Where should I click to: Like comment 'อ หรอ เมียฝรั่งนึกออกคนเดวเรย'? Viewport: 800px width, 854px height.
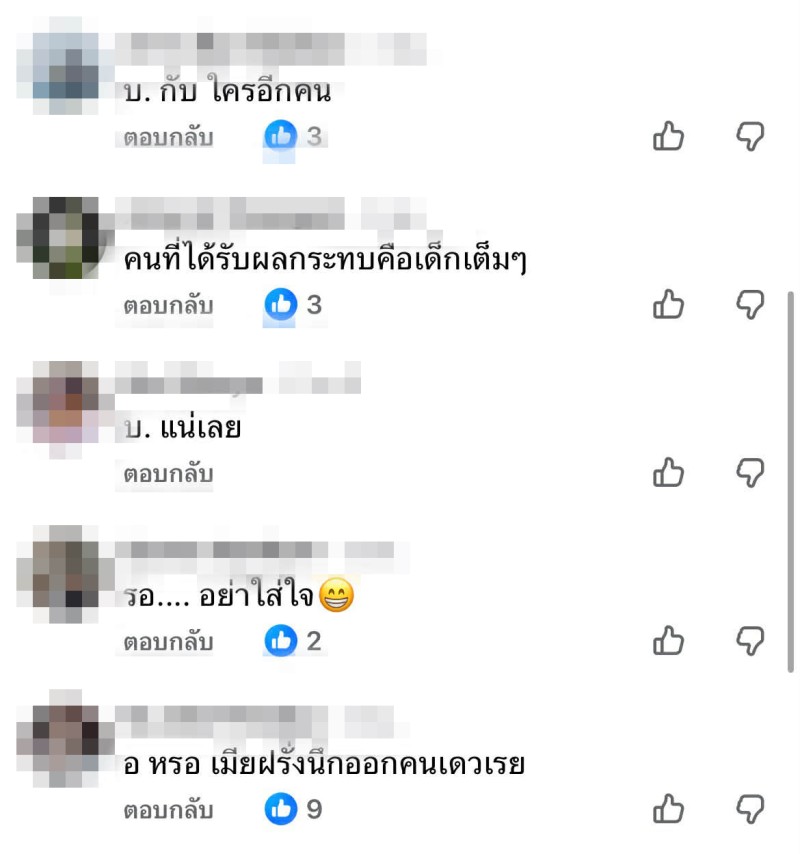tap(668, 809)
